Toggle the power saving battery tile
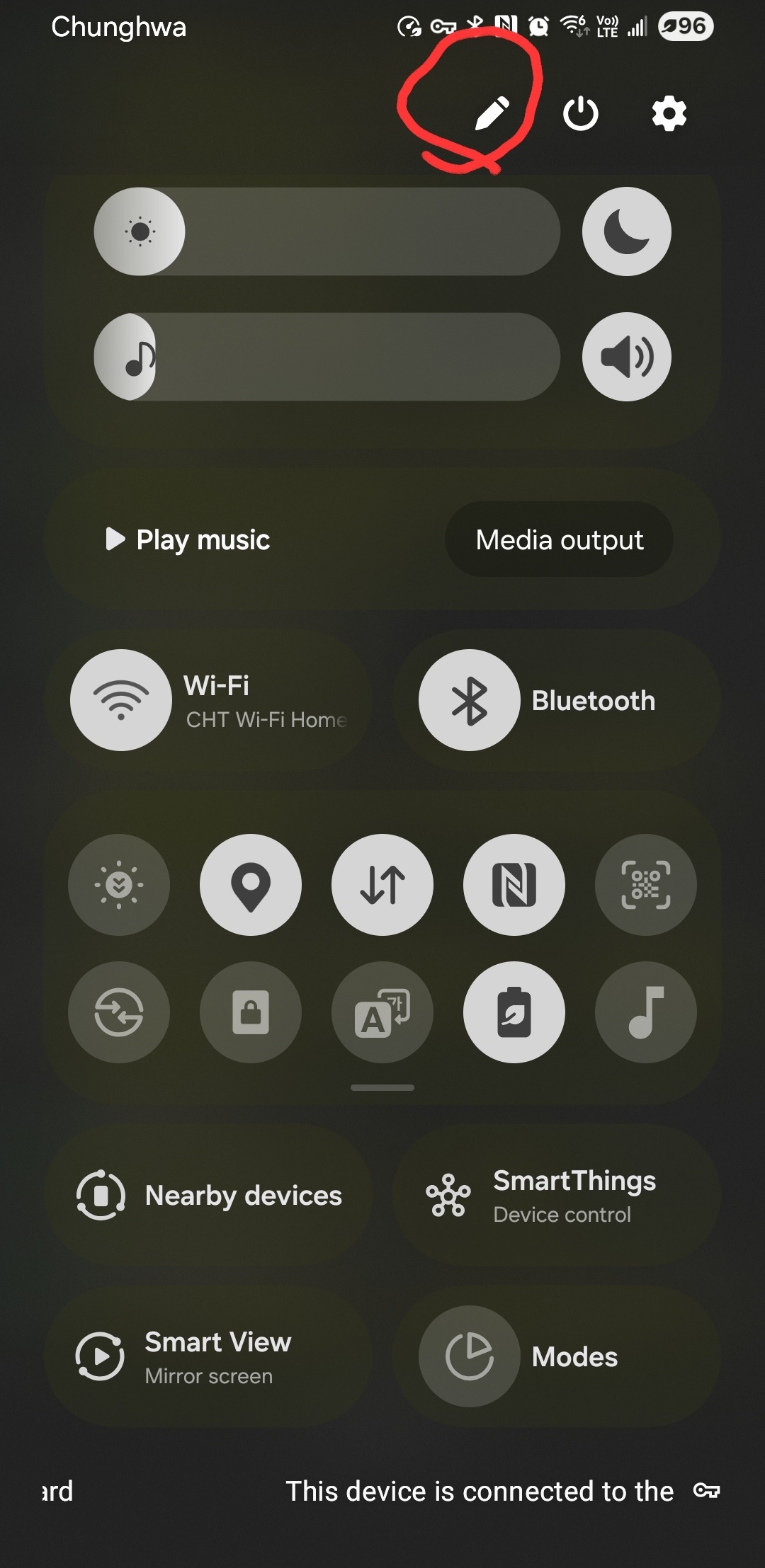 pyautogui.click(x=514, y=1012)
